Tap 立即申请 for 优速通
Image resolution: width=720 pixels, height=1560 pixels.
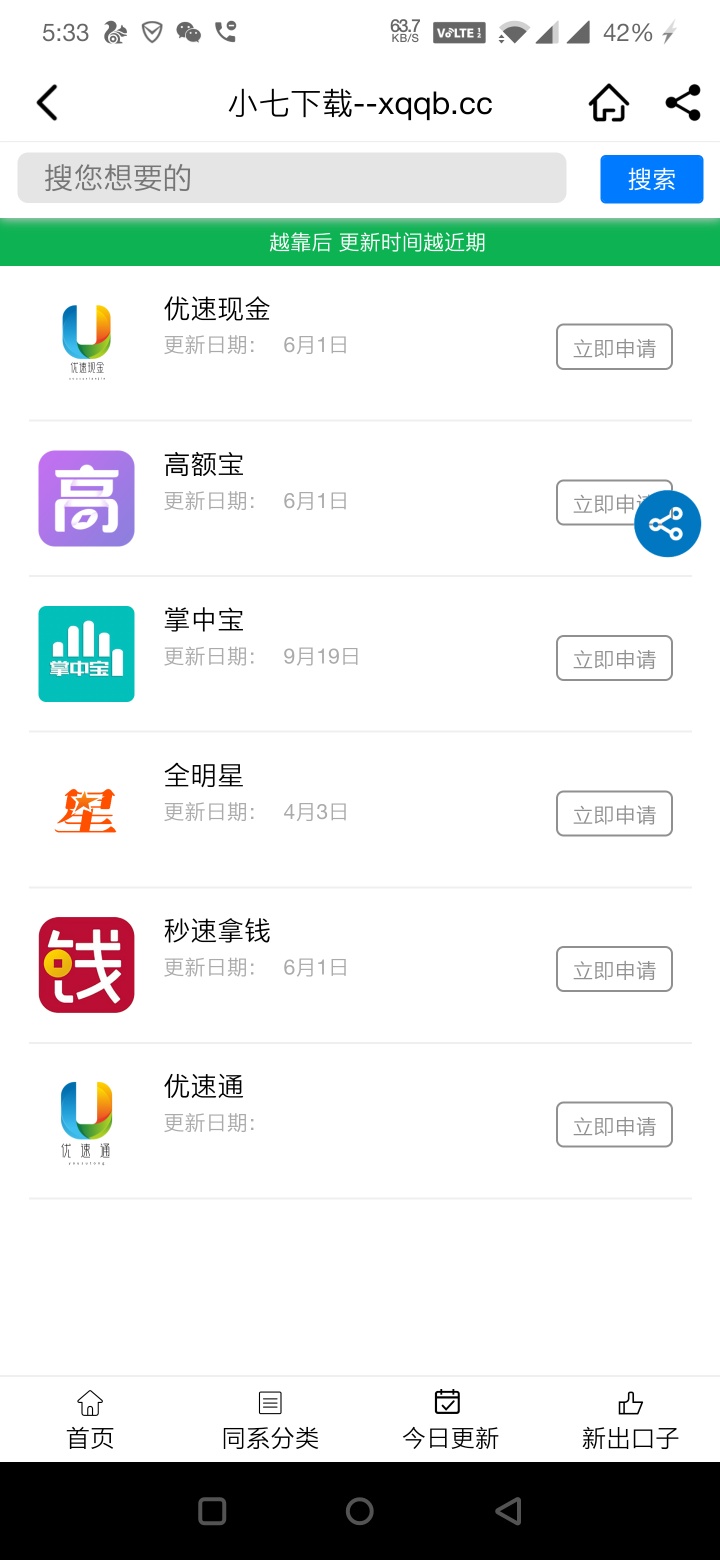click(614, 1125)
